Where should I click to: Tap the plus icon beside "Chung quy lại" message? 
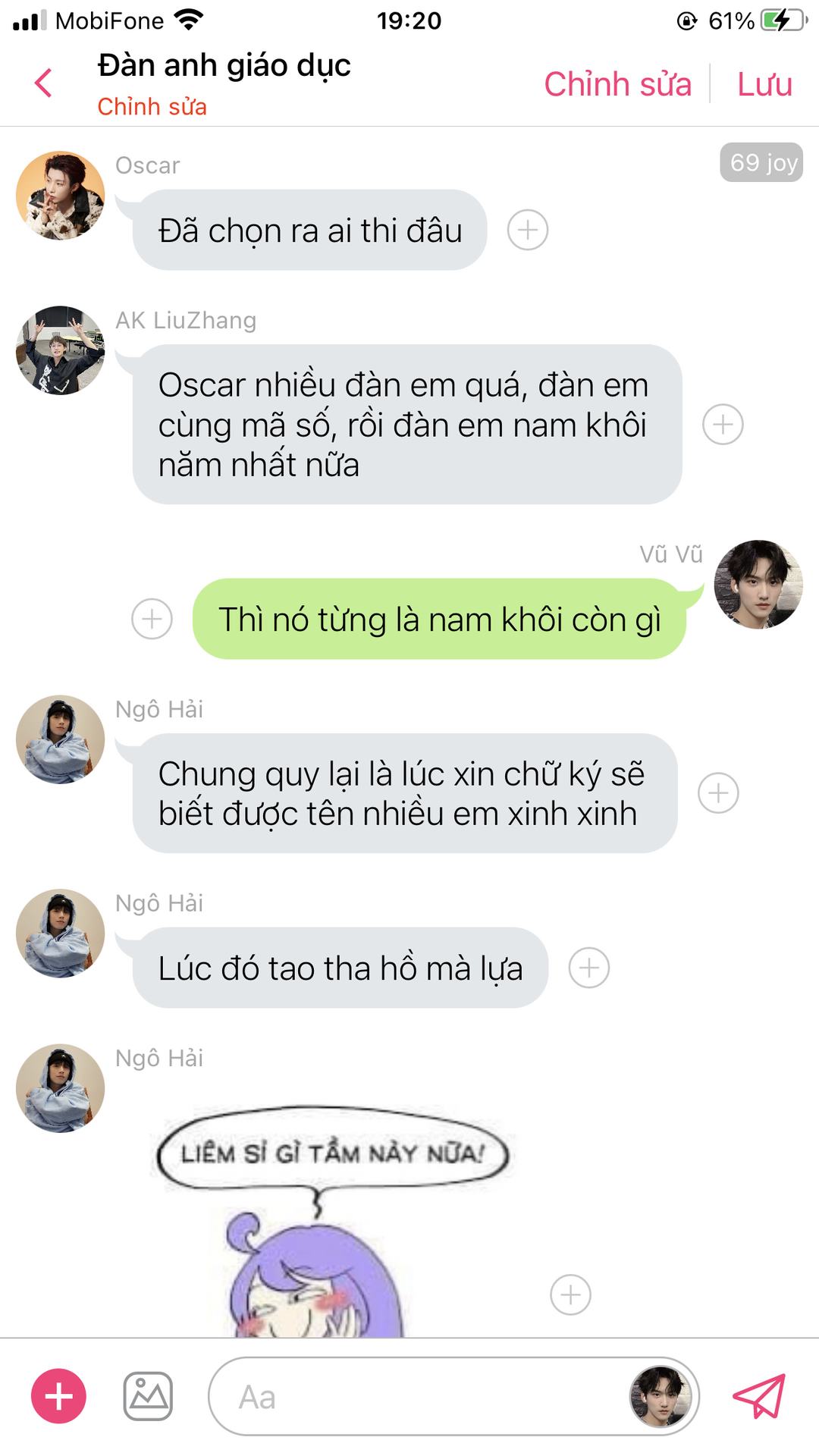718,793
